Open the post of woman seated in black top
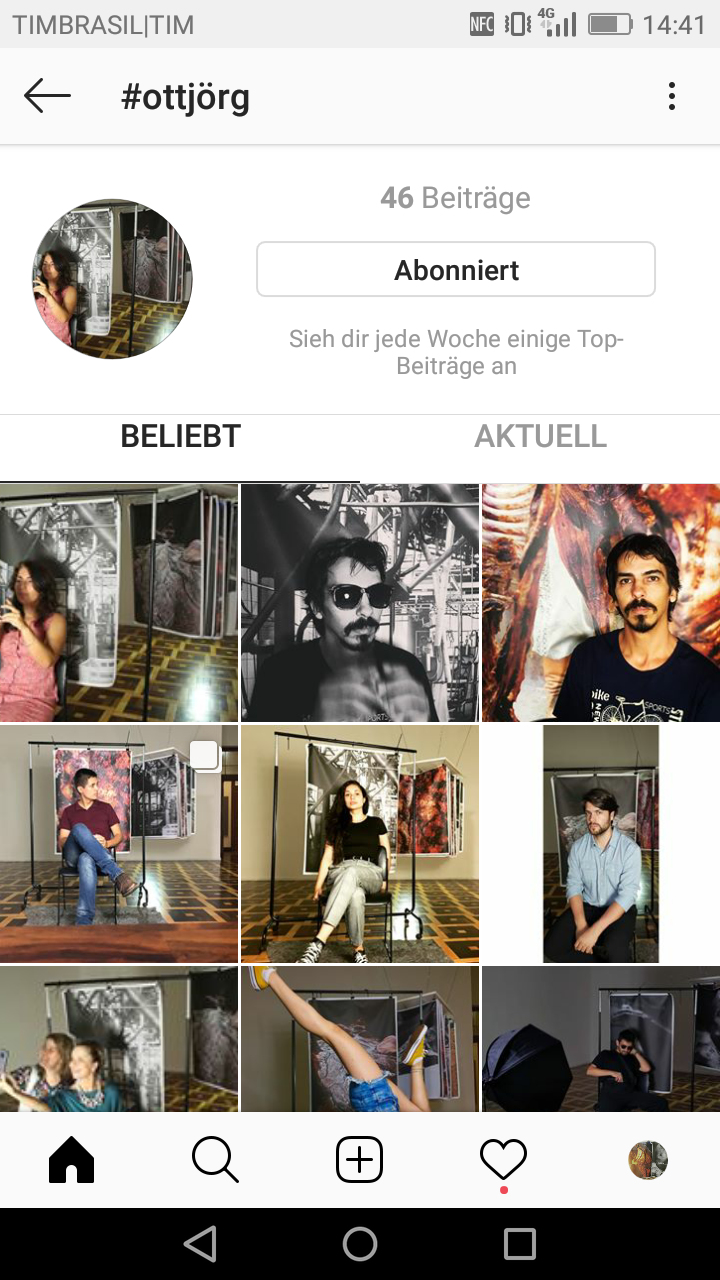 pos(360,844)
